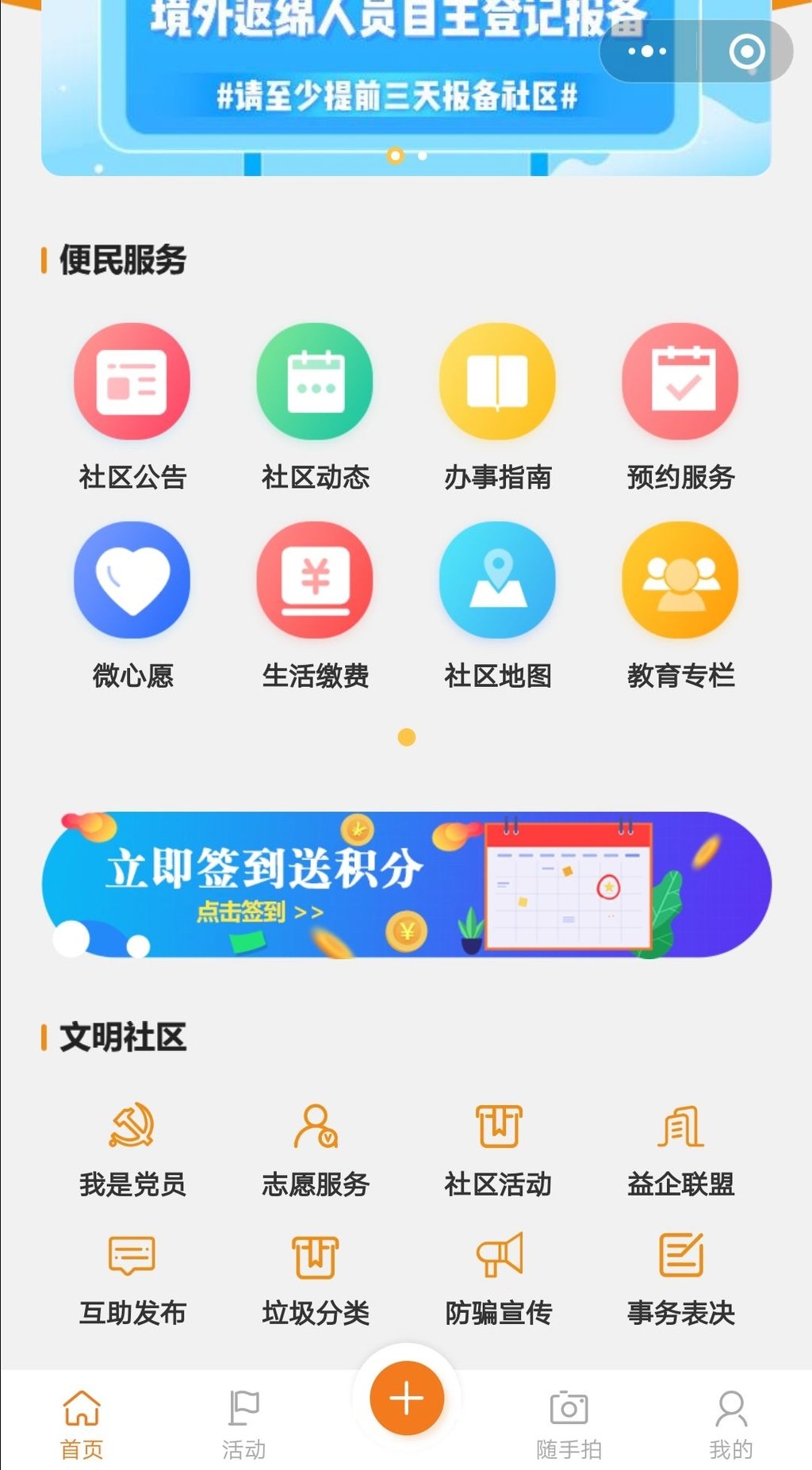Open 垃圾分类 garbage sorting
This screenshot has width=812, height=1470.
coord(315,1277)
